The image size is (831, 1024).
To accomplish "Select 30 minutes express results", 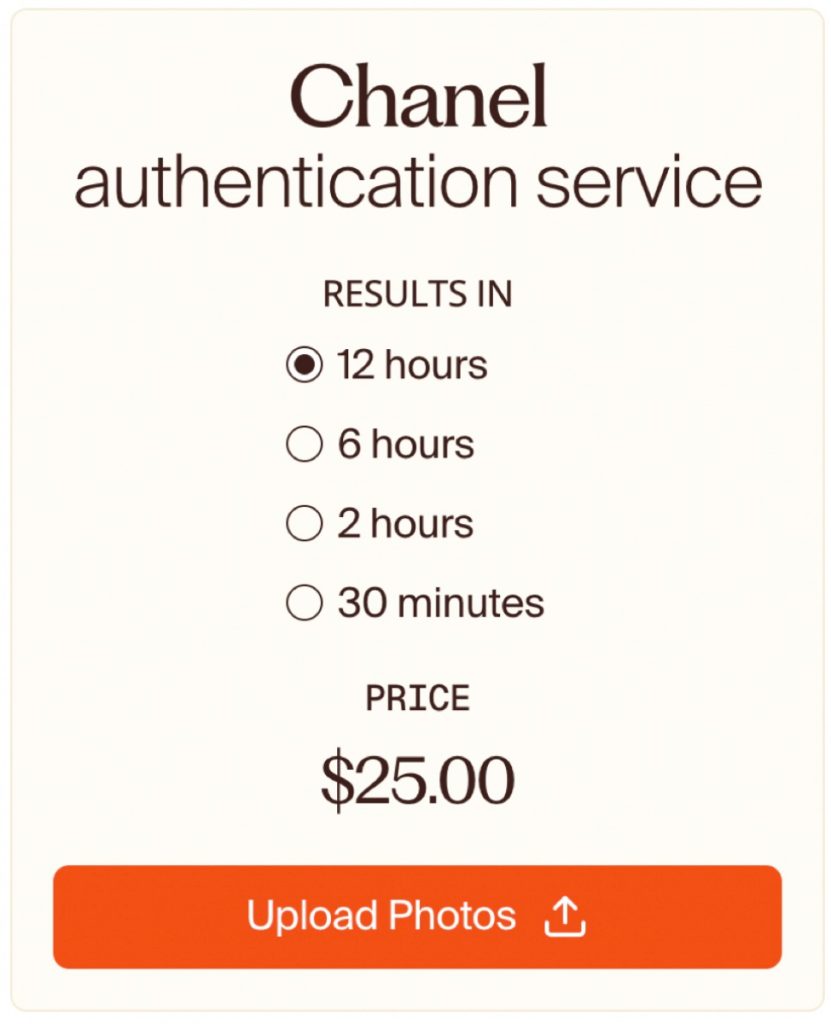I will tap(304, 603).
